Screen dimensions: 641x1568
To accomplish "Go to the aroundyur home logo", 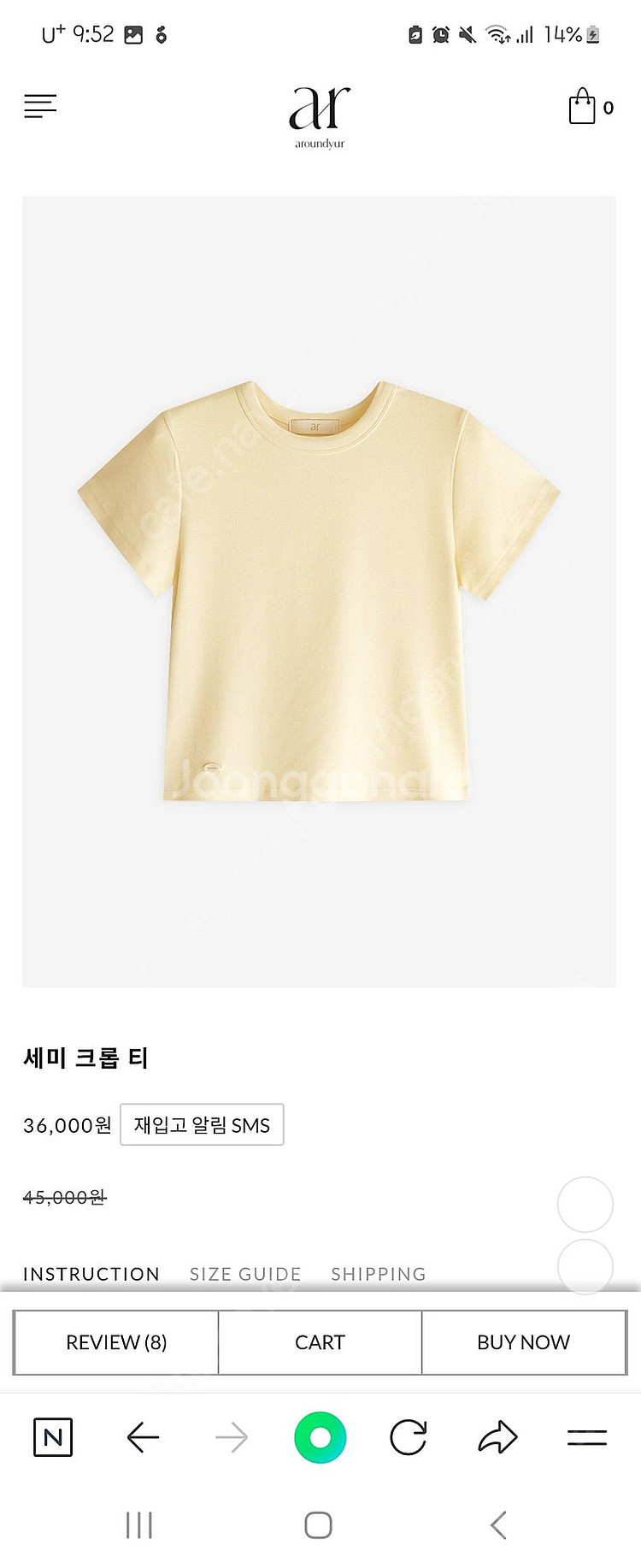I will click(320, 116).
